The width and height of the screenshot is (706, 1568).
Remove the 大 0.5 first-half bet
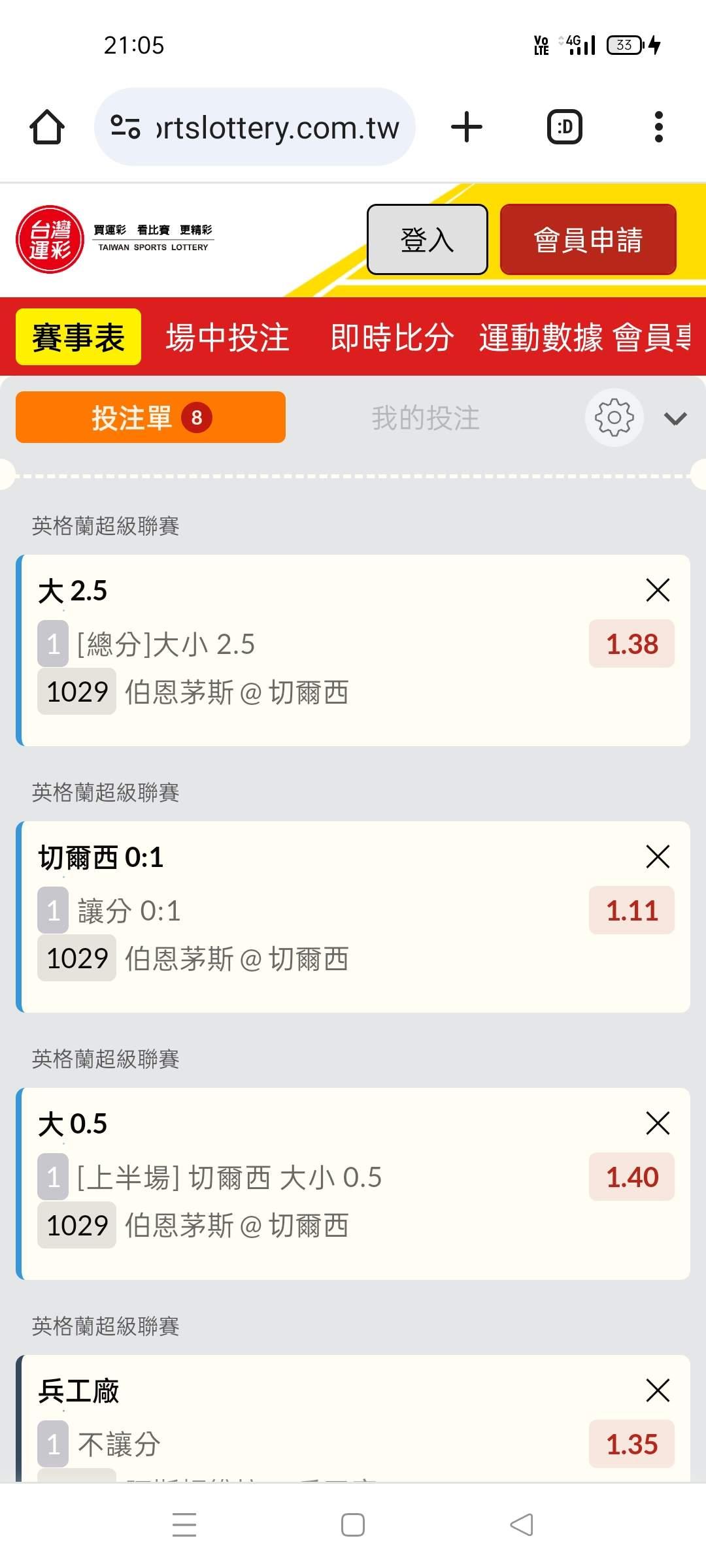click(x=658, y=1123)
